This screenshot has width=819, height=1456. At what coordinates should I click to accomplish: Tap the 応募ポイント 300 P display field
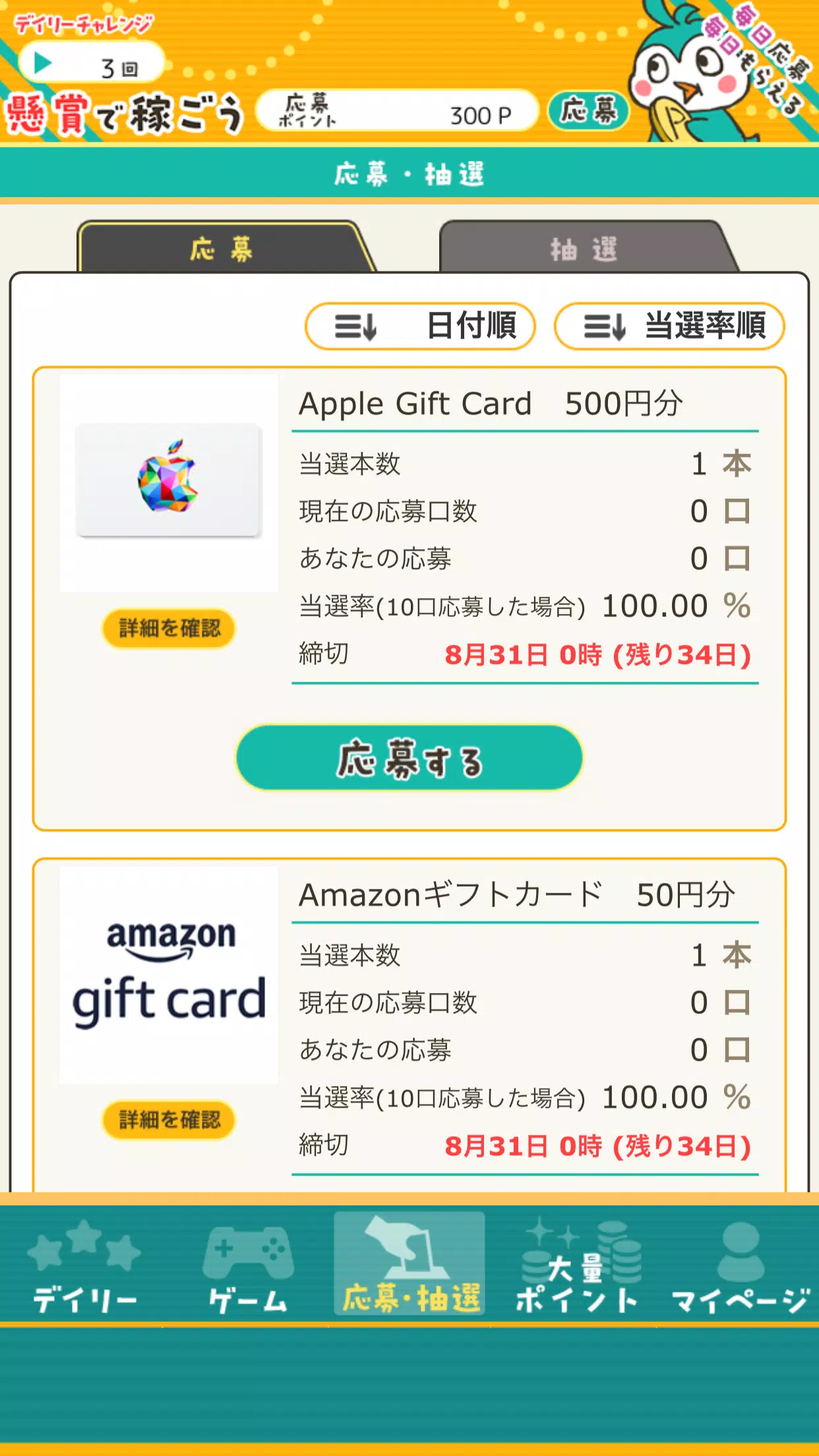[x=396, y=112]
